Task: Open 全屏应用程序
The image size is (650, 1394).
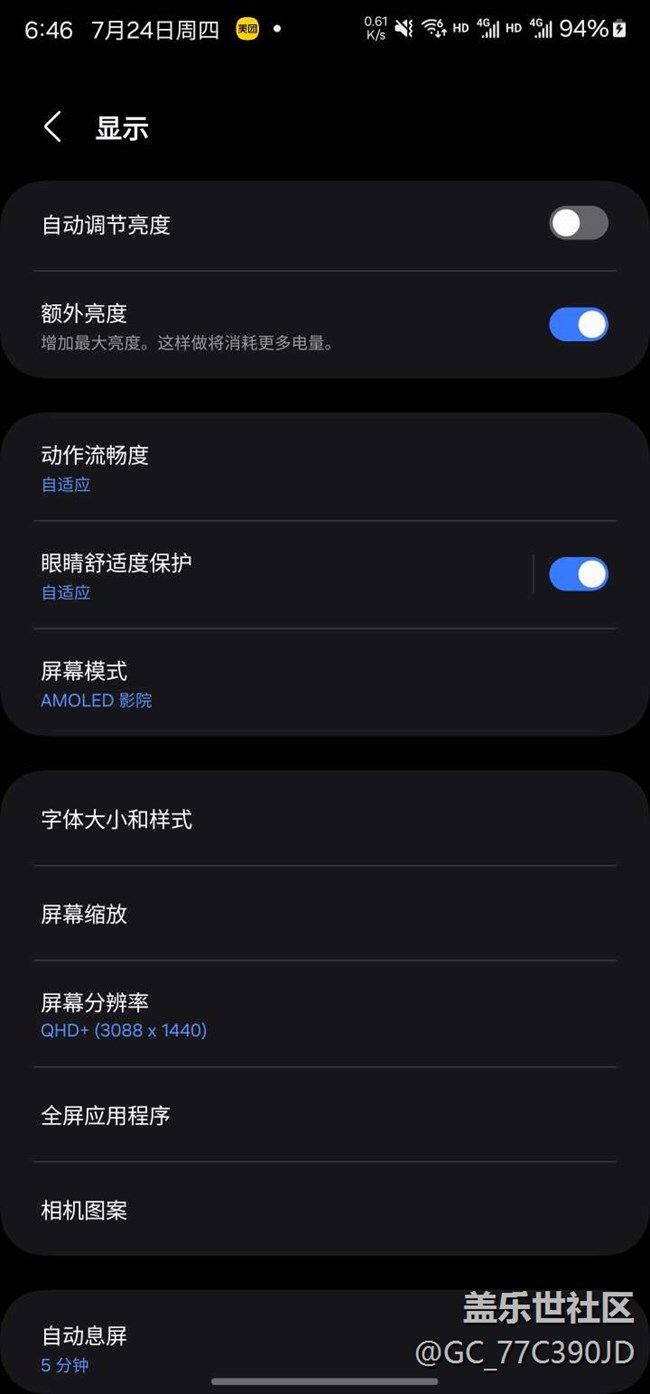Action: click(x=325, y=1114)
